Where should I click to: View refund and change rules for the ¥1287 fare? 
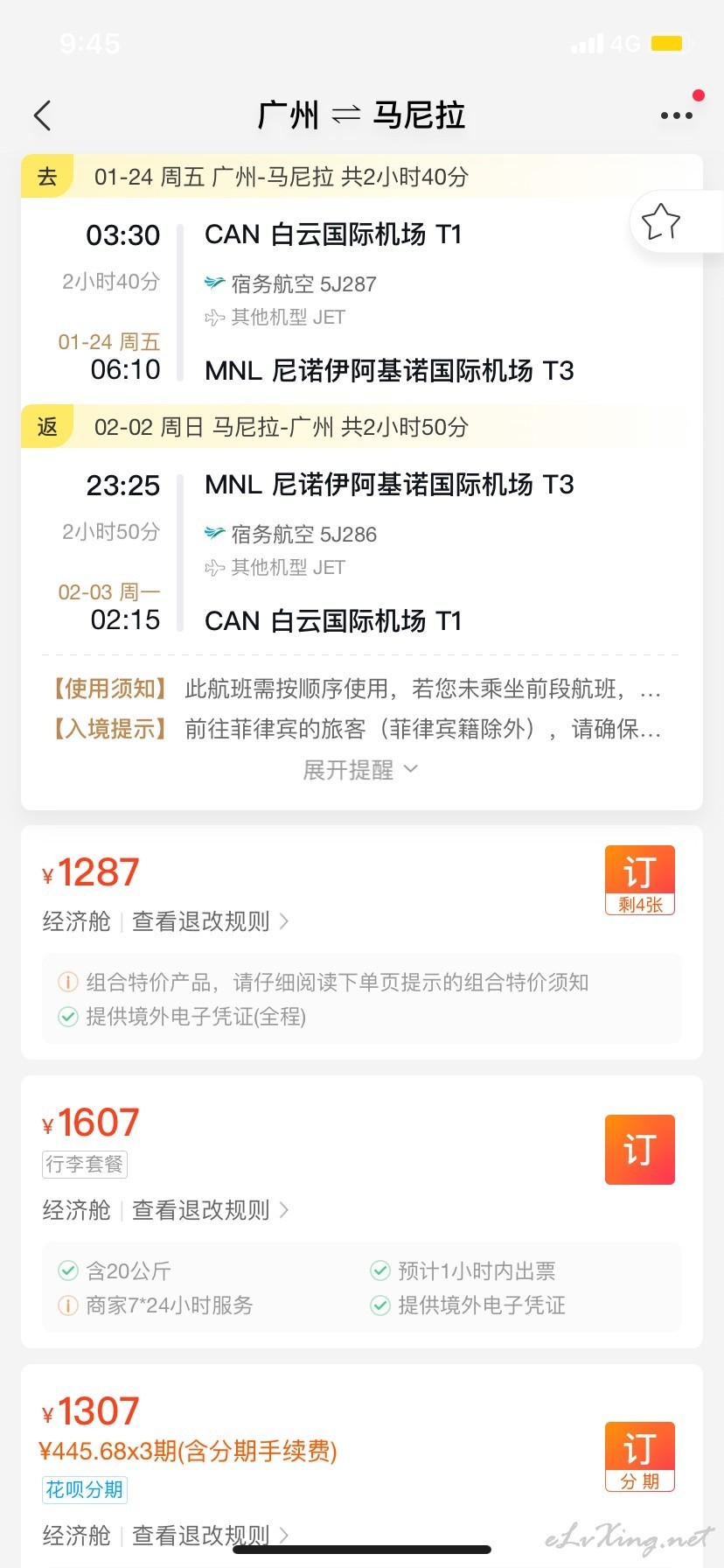(x=210, y=921)
